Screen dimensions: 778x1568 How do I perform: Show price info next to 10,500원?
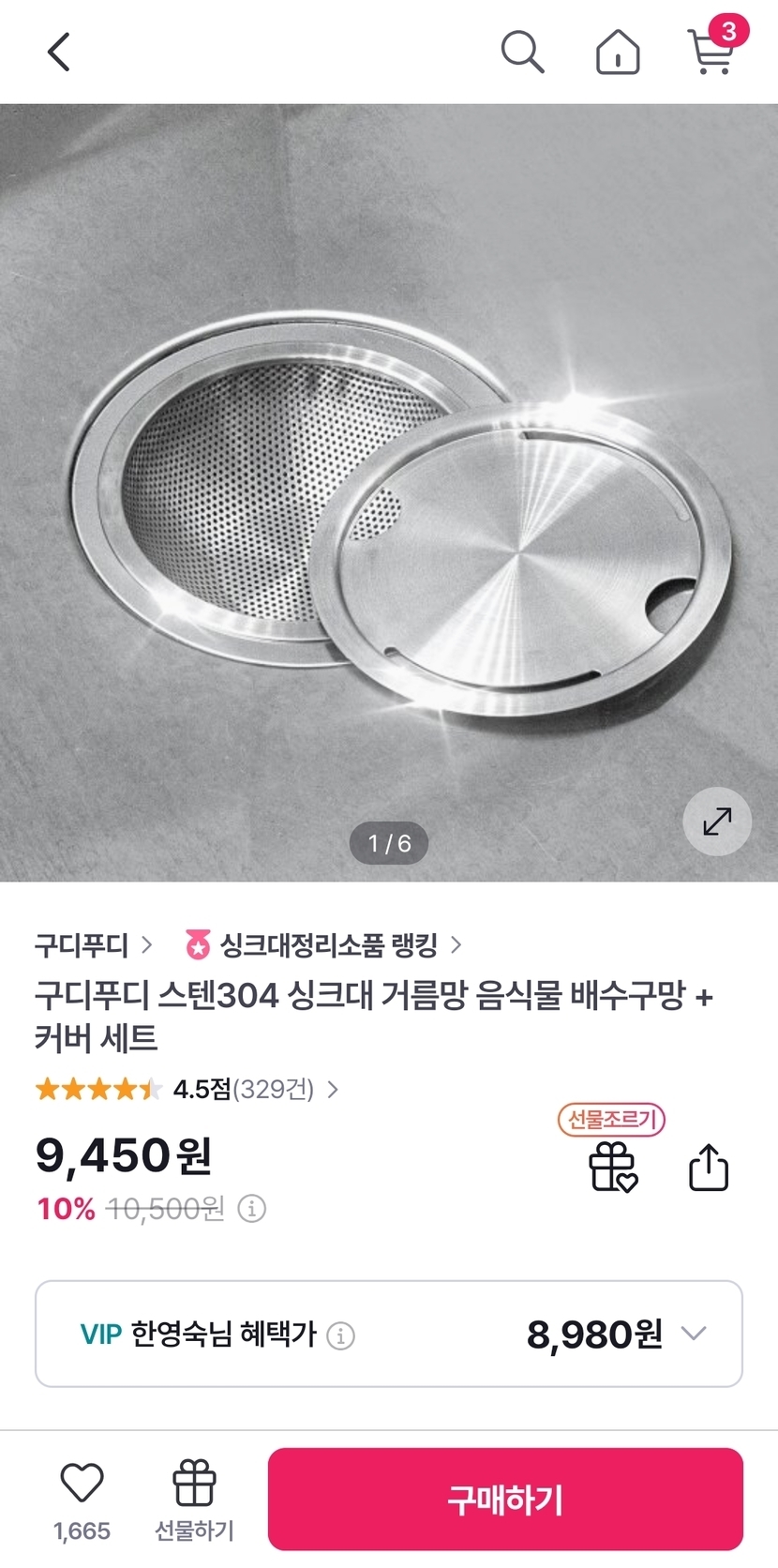pos(252,1209)
